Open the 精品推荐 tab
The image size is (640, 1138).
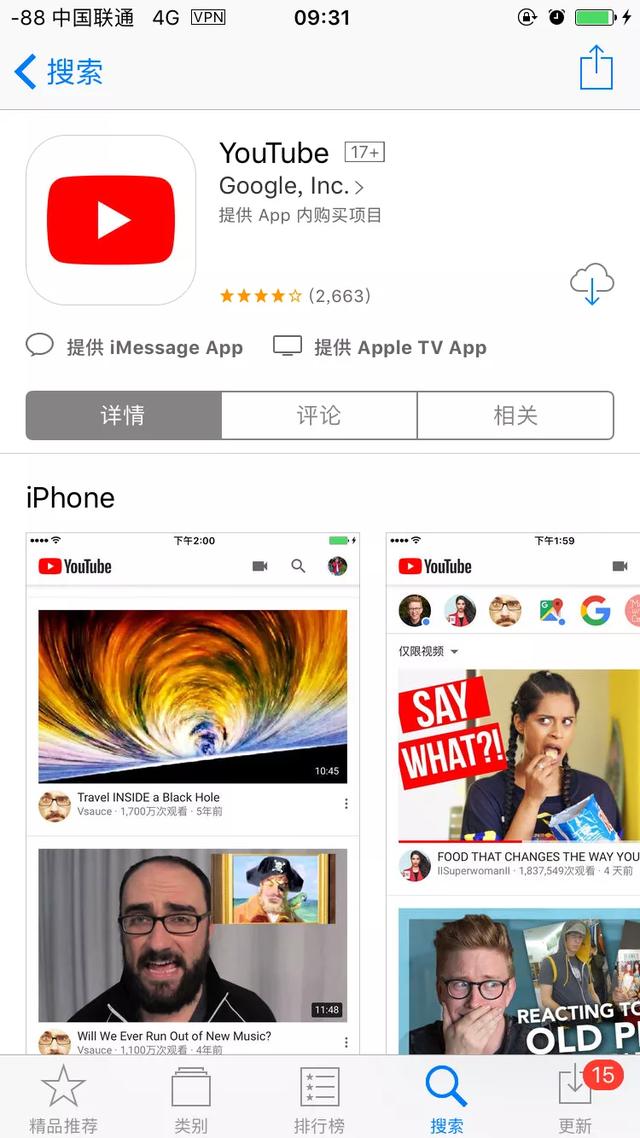(63, 1098)
